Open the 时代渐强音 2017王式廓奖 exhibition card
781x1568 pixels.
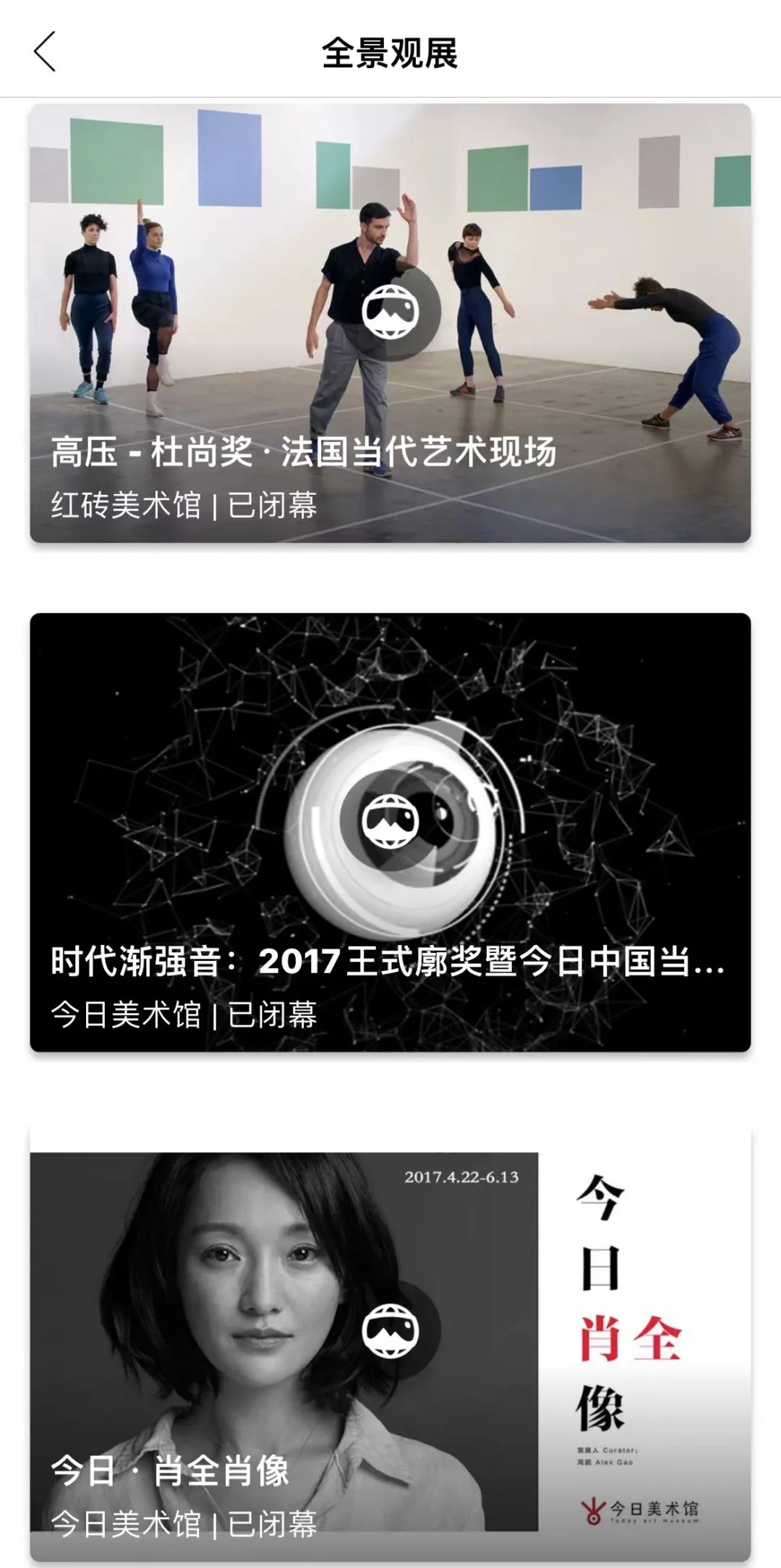click(390, 832)
